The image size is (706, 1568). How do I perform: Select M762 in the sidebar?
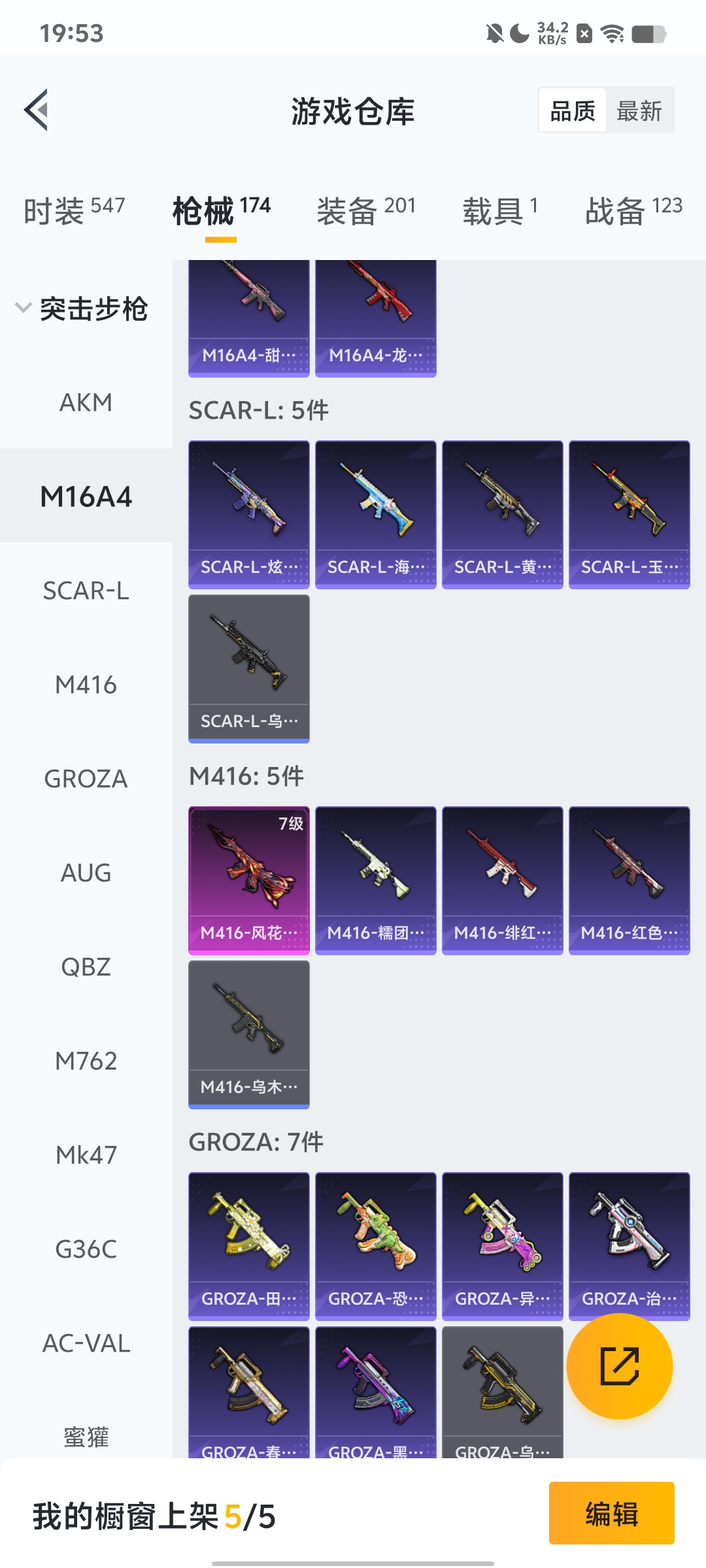86,1061
